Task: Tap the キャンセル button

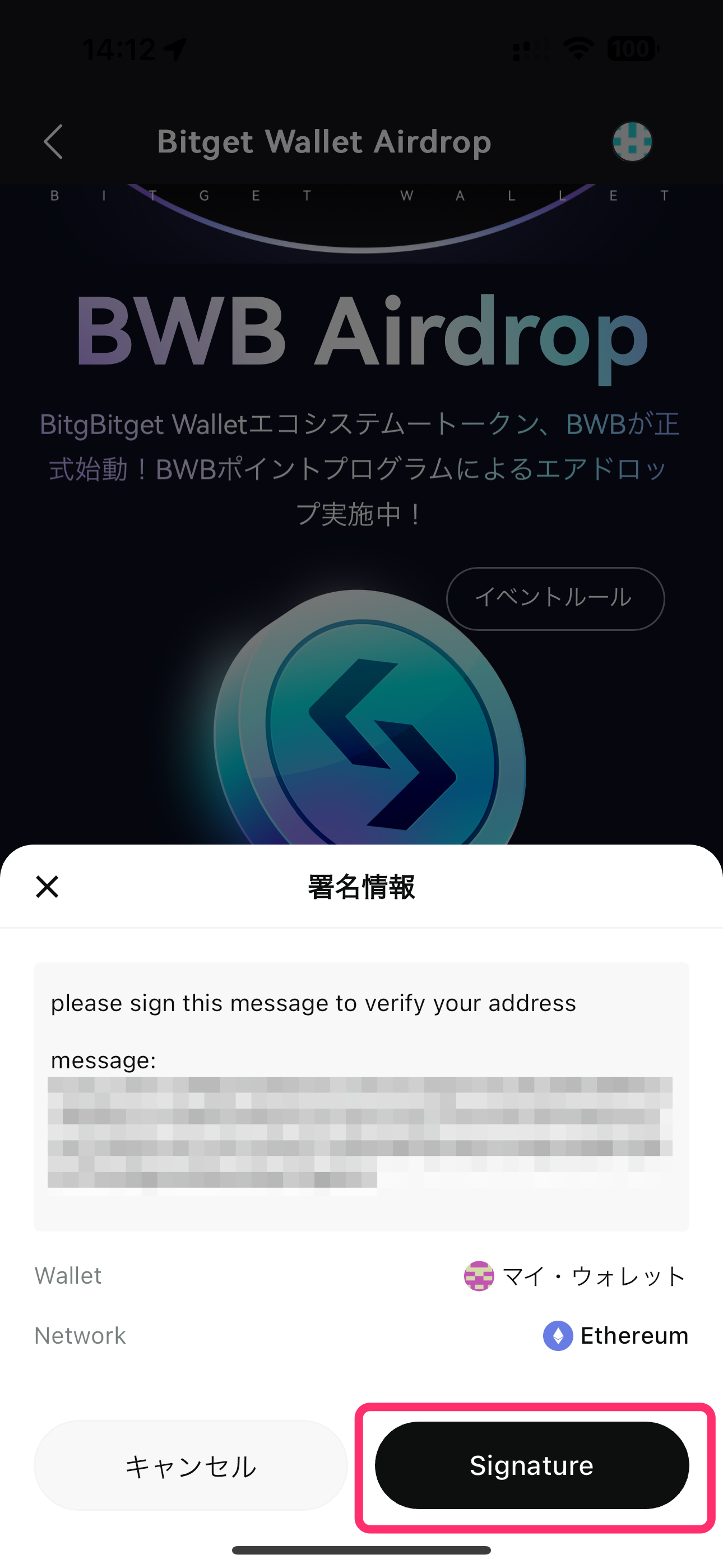Action: tap(191, 1466)
